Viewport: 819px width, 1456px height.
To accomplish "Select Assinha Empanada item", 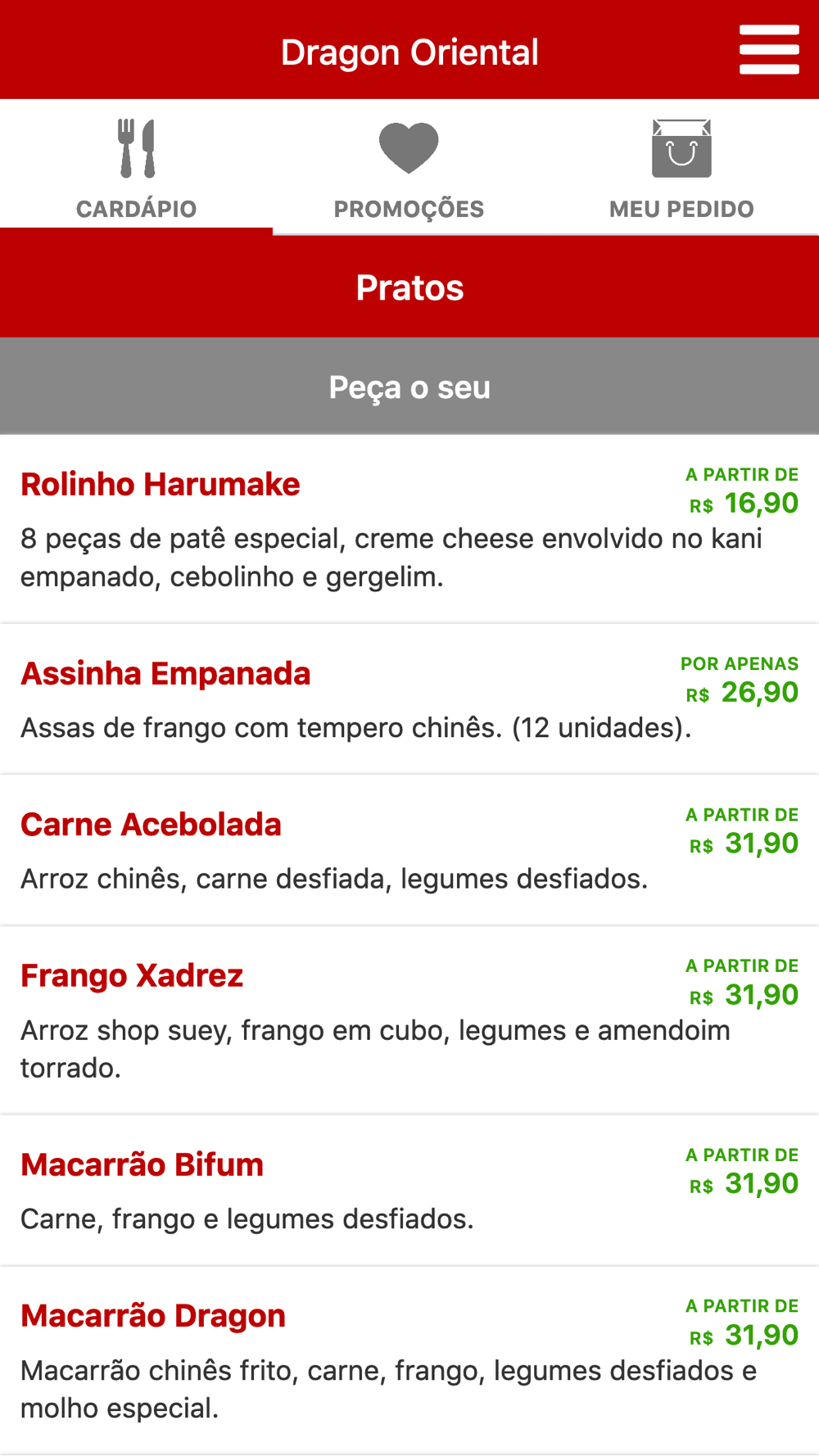I will tap(409, 699).
